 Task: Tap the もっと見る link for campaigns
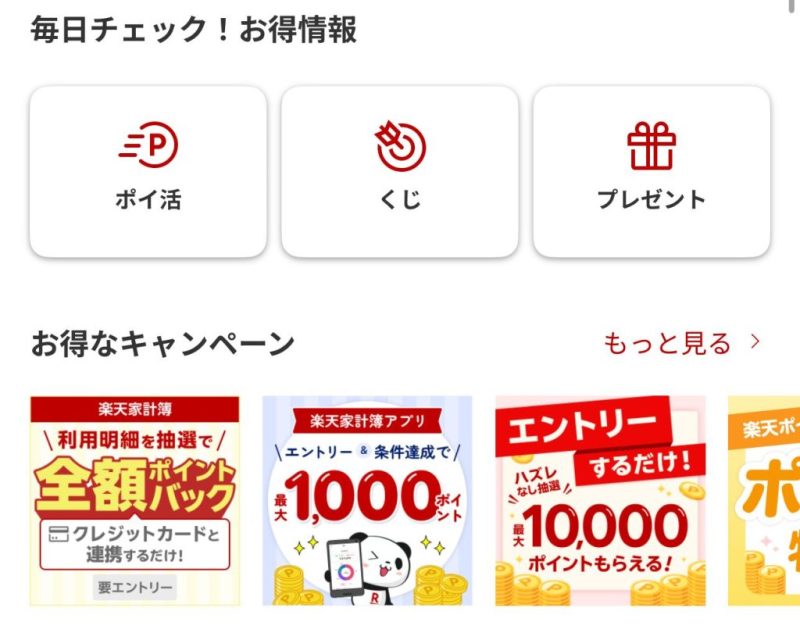(682, 344)
